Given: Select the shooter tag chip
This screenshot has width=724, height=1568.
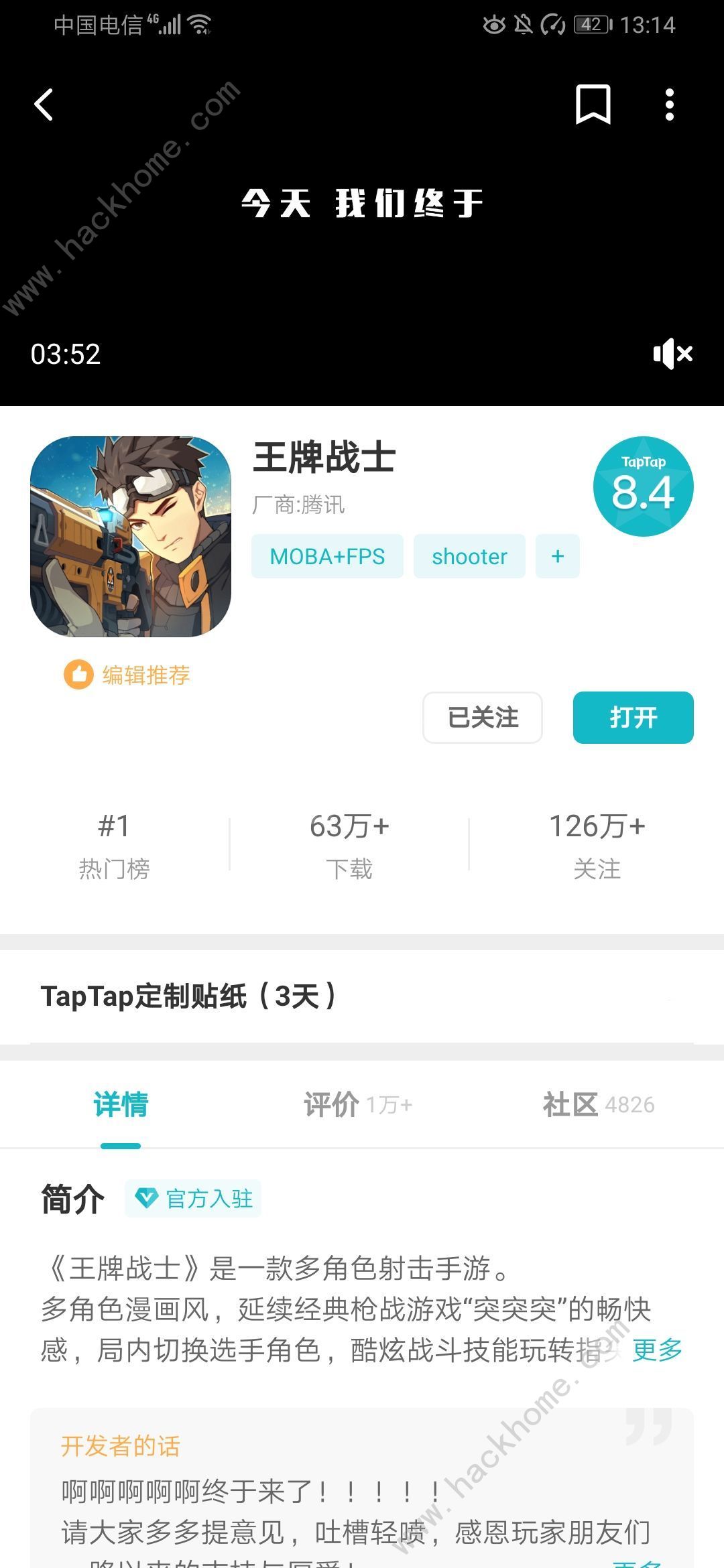Looking at the screenshot, I should tap(469, 556).
